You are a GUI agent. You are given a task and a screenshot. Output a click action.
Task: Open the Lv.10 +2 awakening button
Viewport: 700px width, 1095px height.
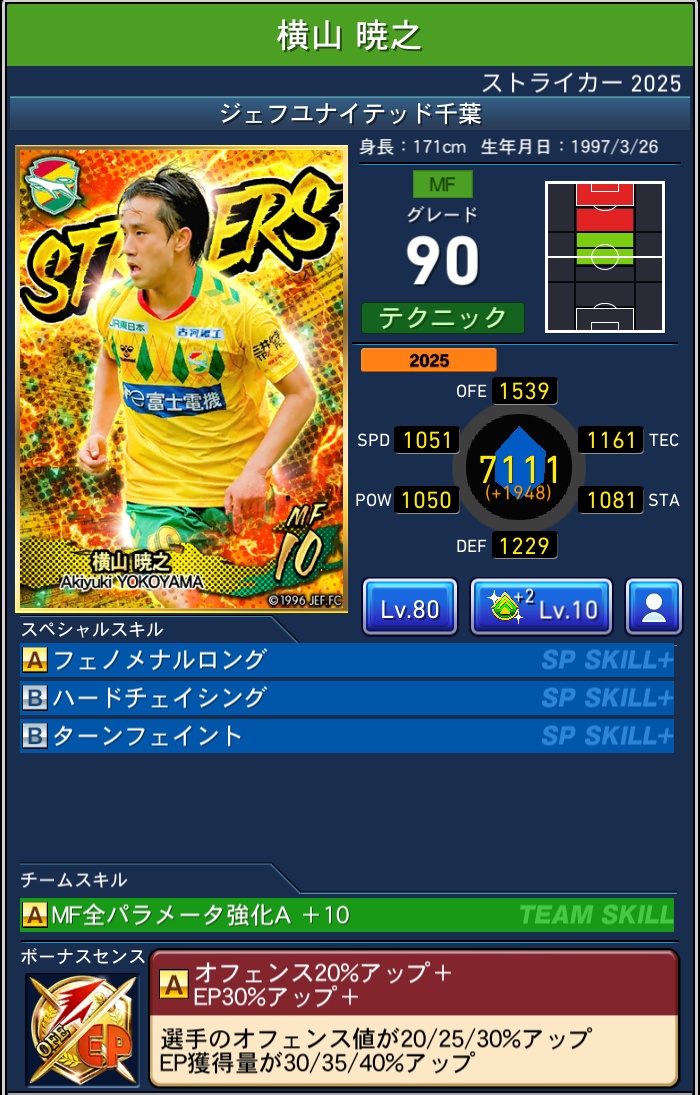541,607
